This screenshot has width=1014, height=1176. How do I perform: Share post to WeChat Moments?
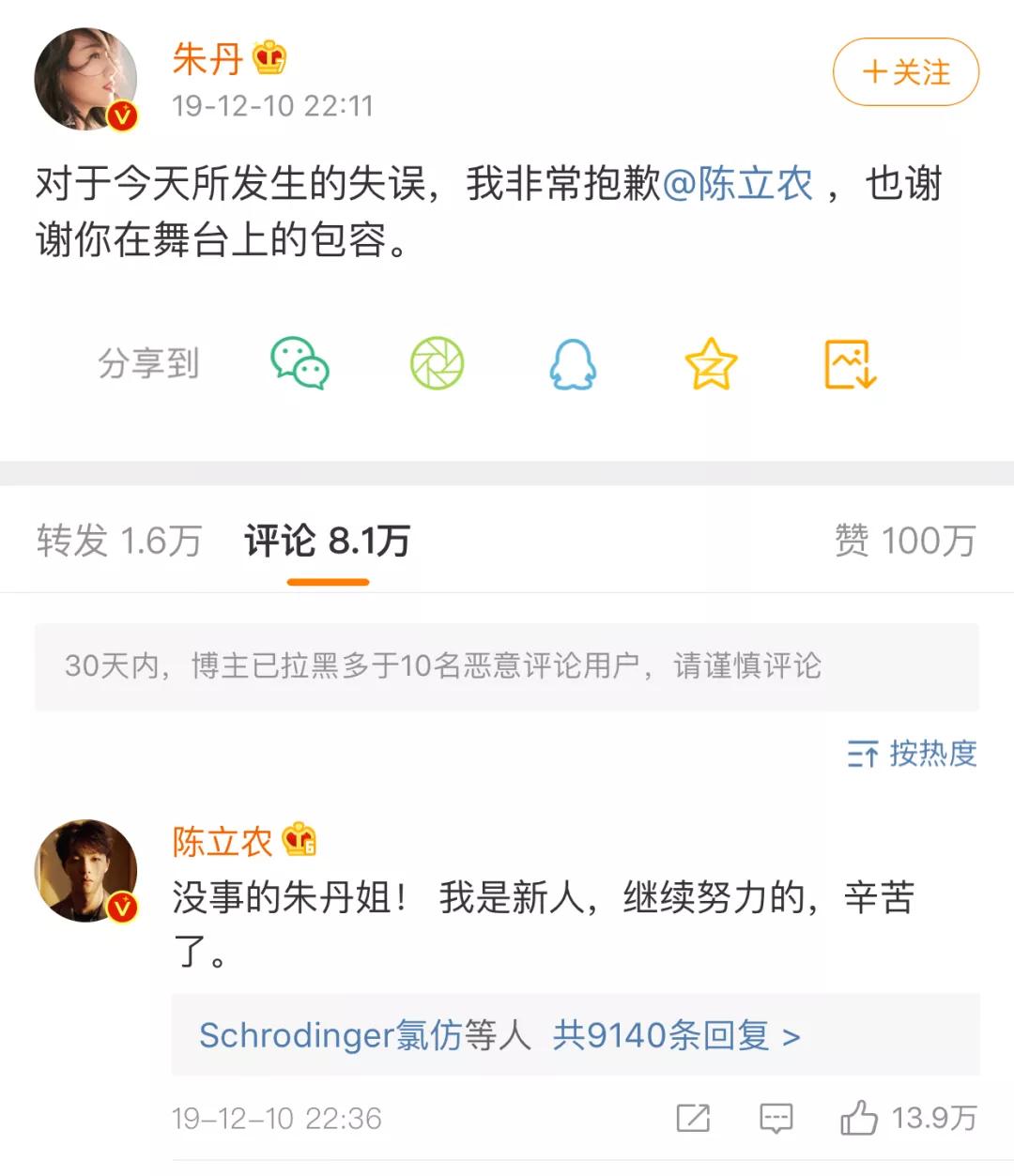[437, 364]
